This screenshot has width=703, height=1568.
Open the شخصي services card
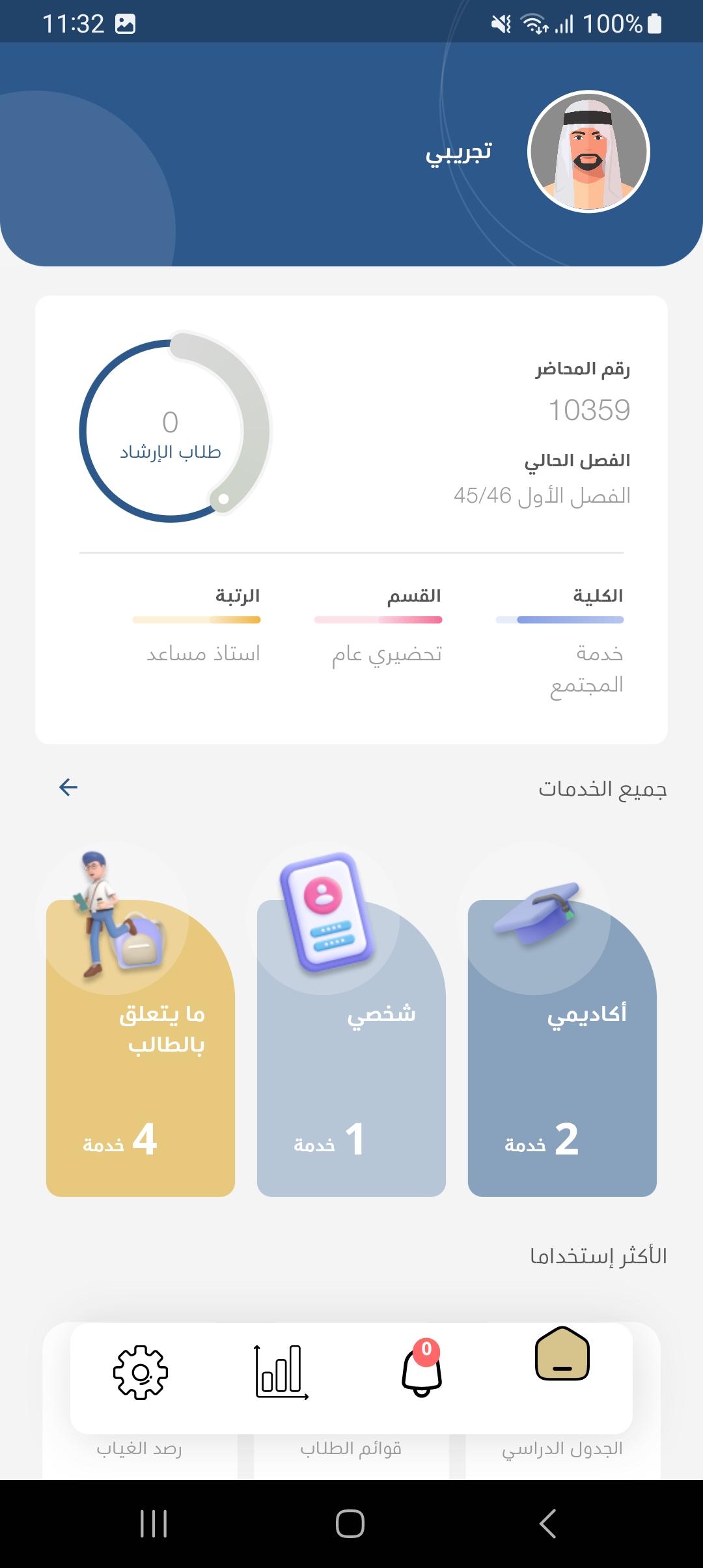(351, 1048)
